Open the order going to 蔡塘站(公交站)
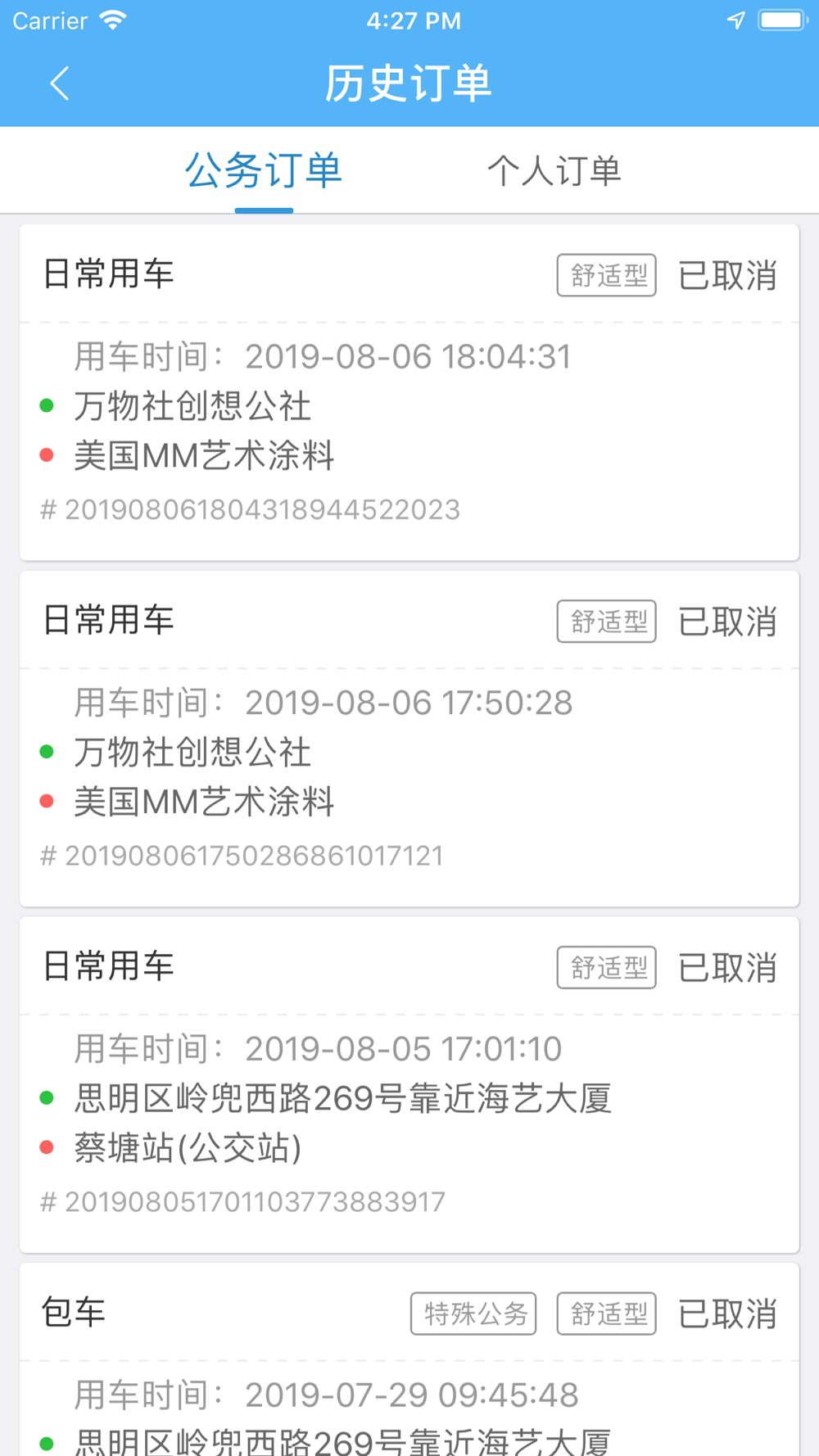Image resolution: width=819 pixels, height=1456 pixels. 409,1085
